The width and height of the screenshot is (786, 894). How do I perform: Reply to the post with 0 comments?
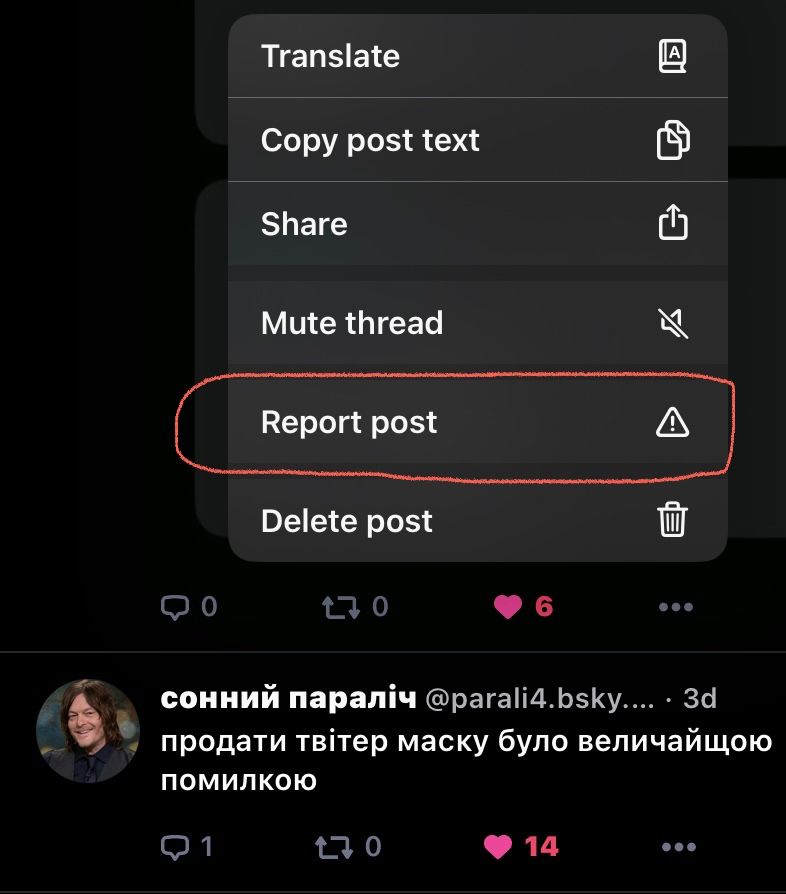click(174, 607)
